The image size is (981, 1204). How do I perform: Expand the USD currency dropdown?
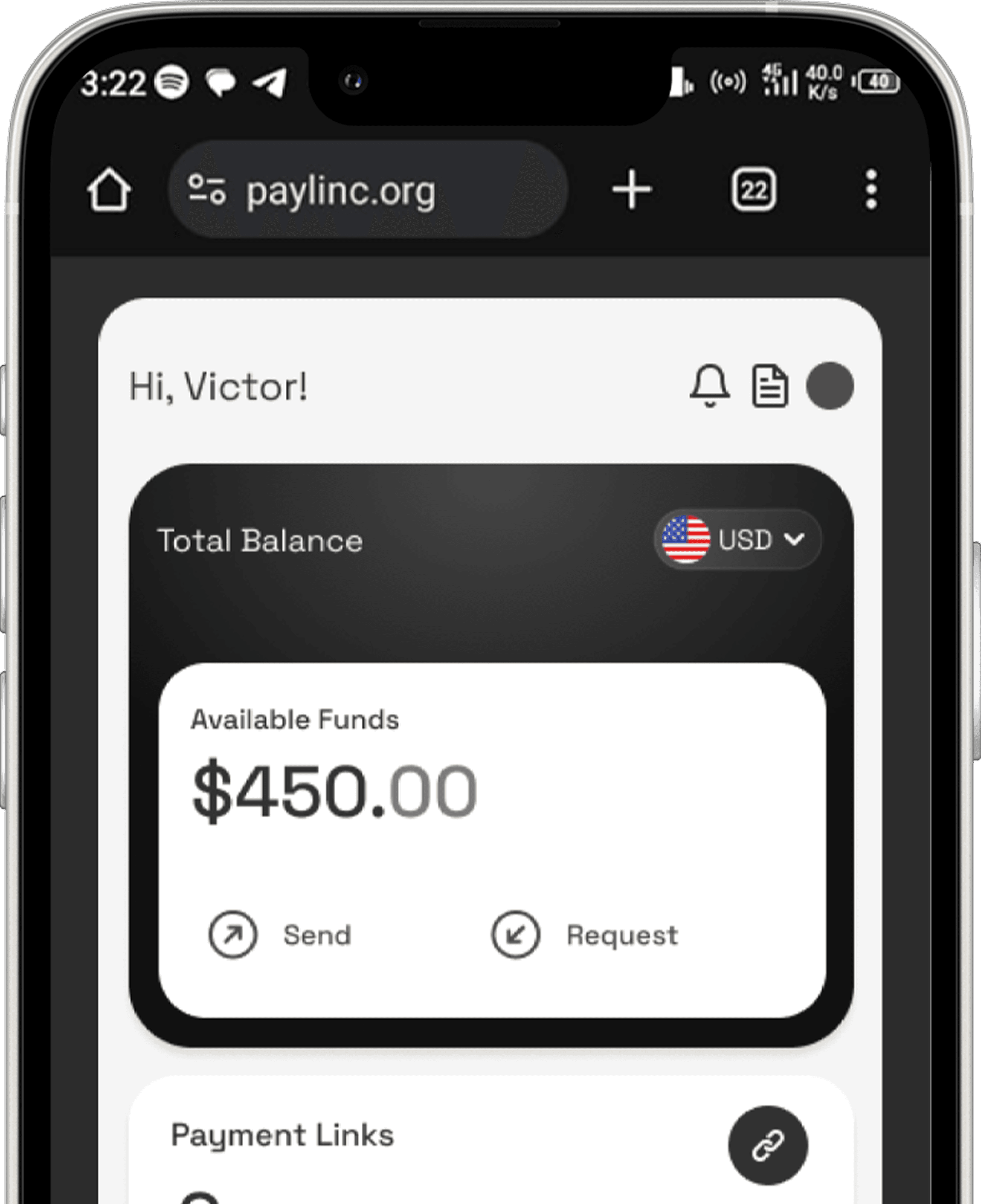738,540
